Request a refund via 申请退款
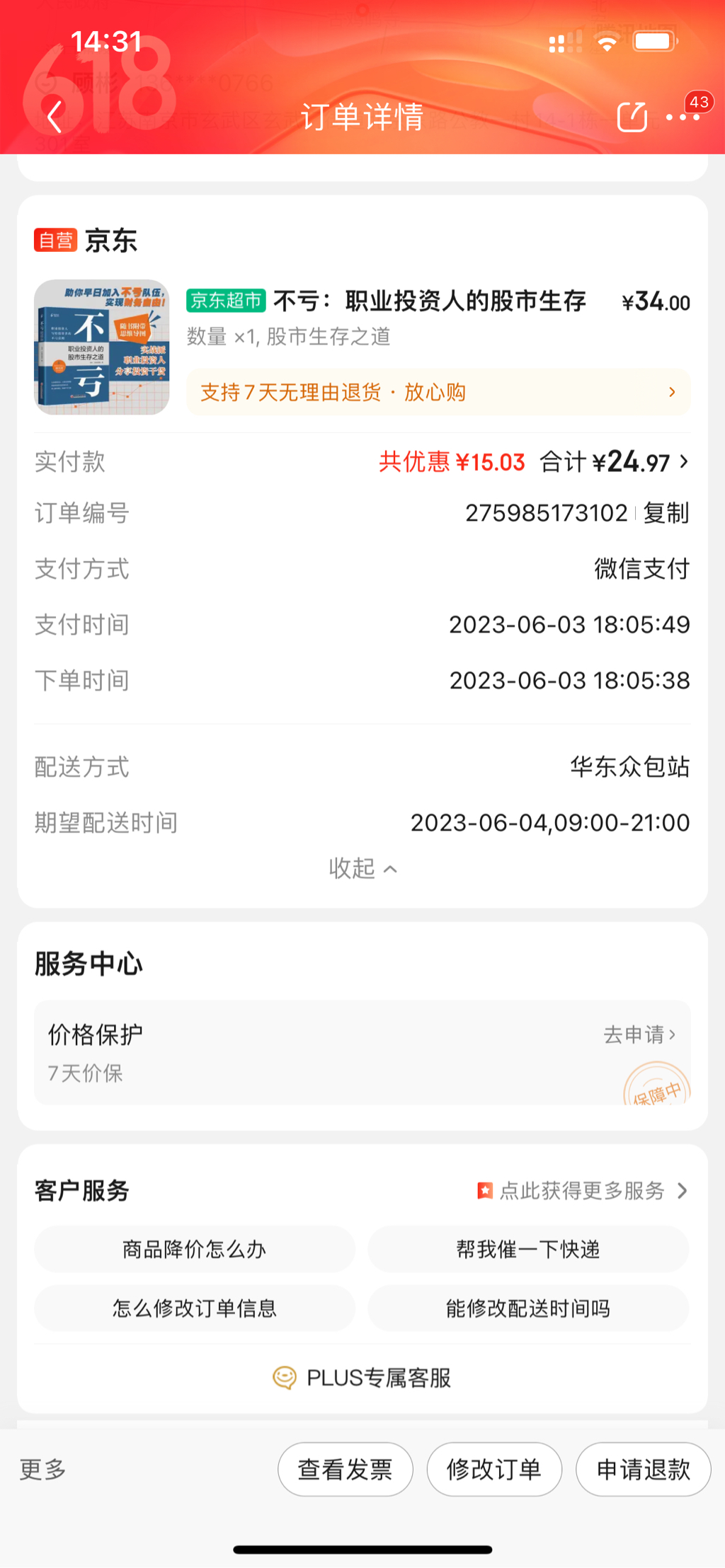The height and width of the screenshot is (1568, 725). tap(643, 1470)
